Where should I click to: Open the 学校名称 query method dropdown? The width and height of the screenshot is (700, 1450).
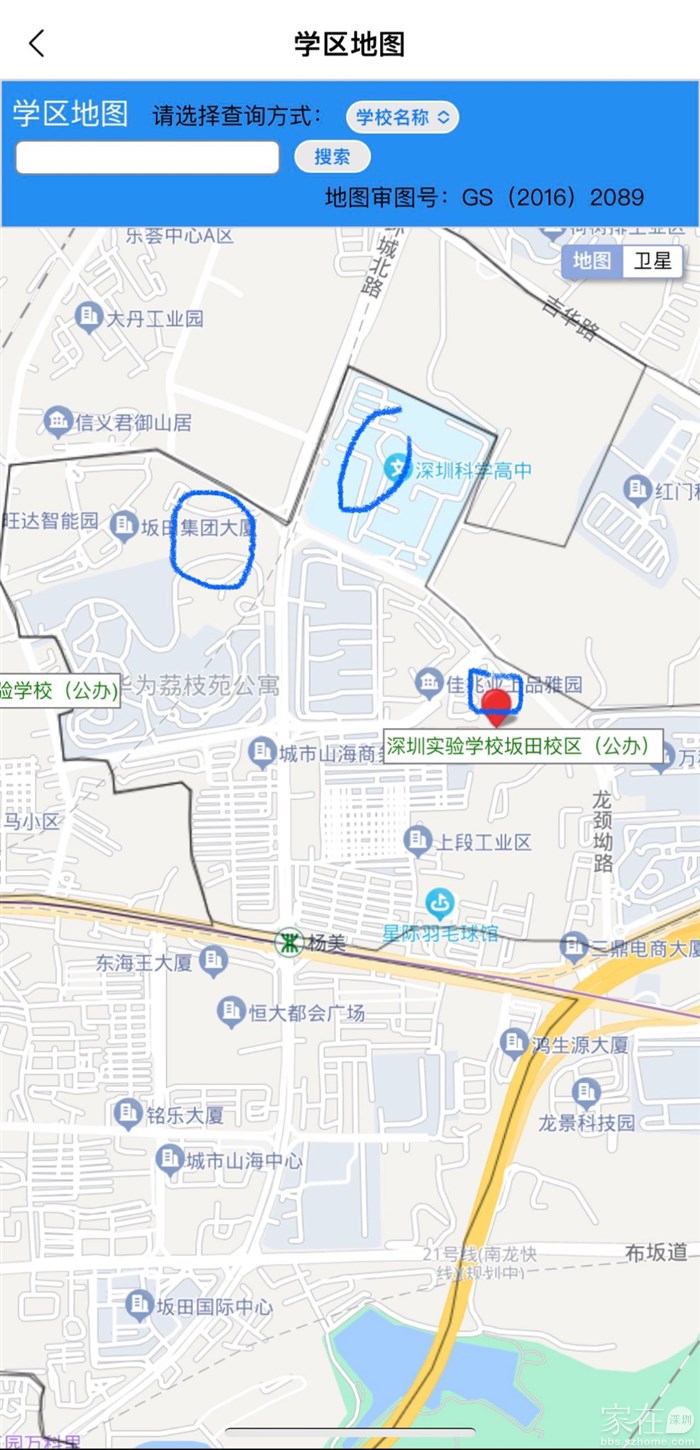402,117
